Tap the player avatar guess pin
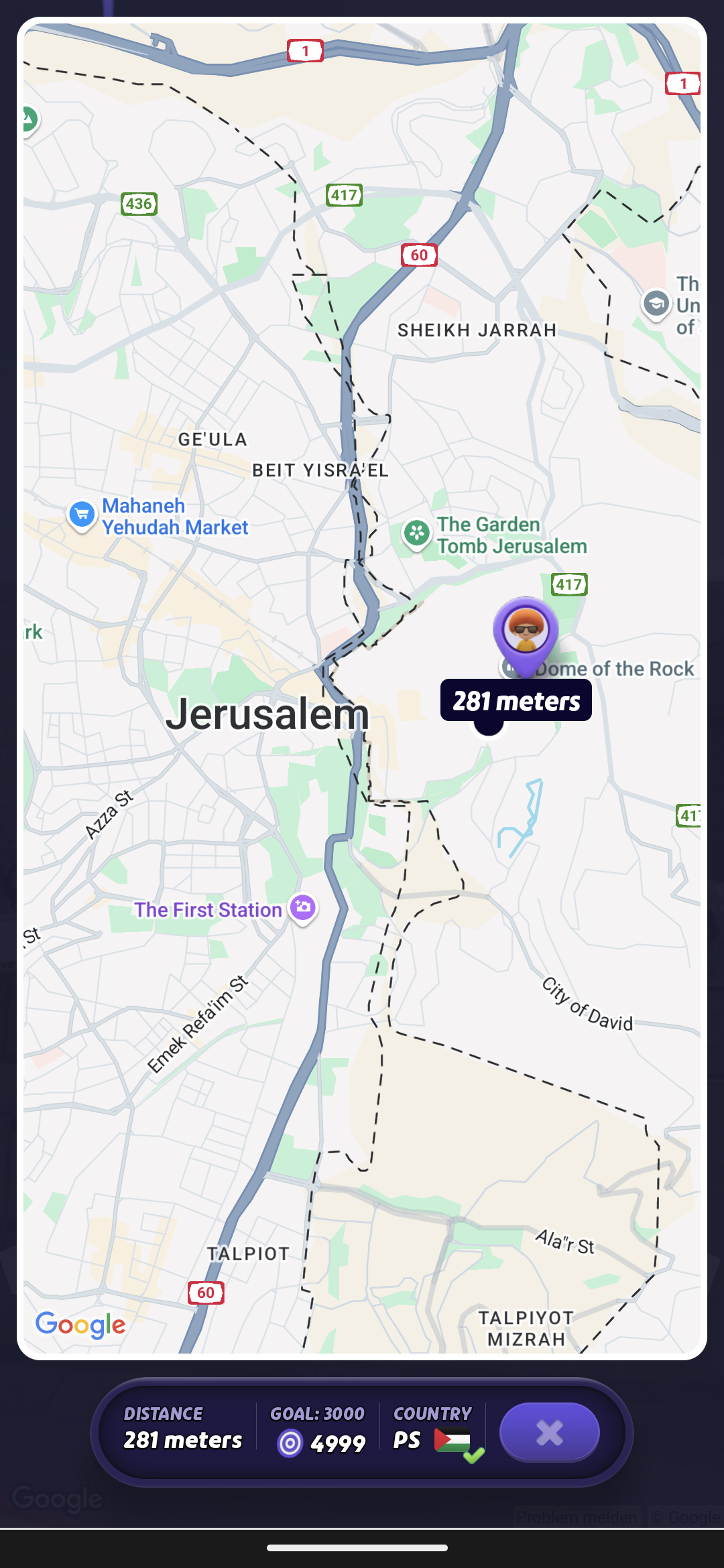Image resolution: width=724 pixels, height=1568 pixels. pyautogui.click(x=526, y=633)
